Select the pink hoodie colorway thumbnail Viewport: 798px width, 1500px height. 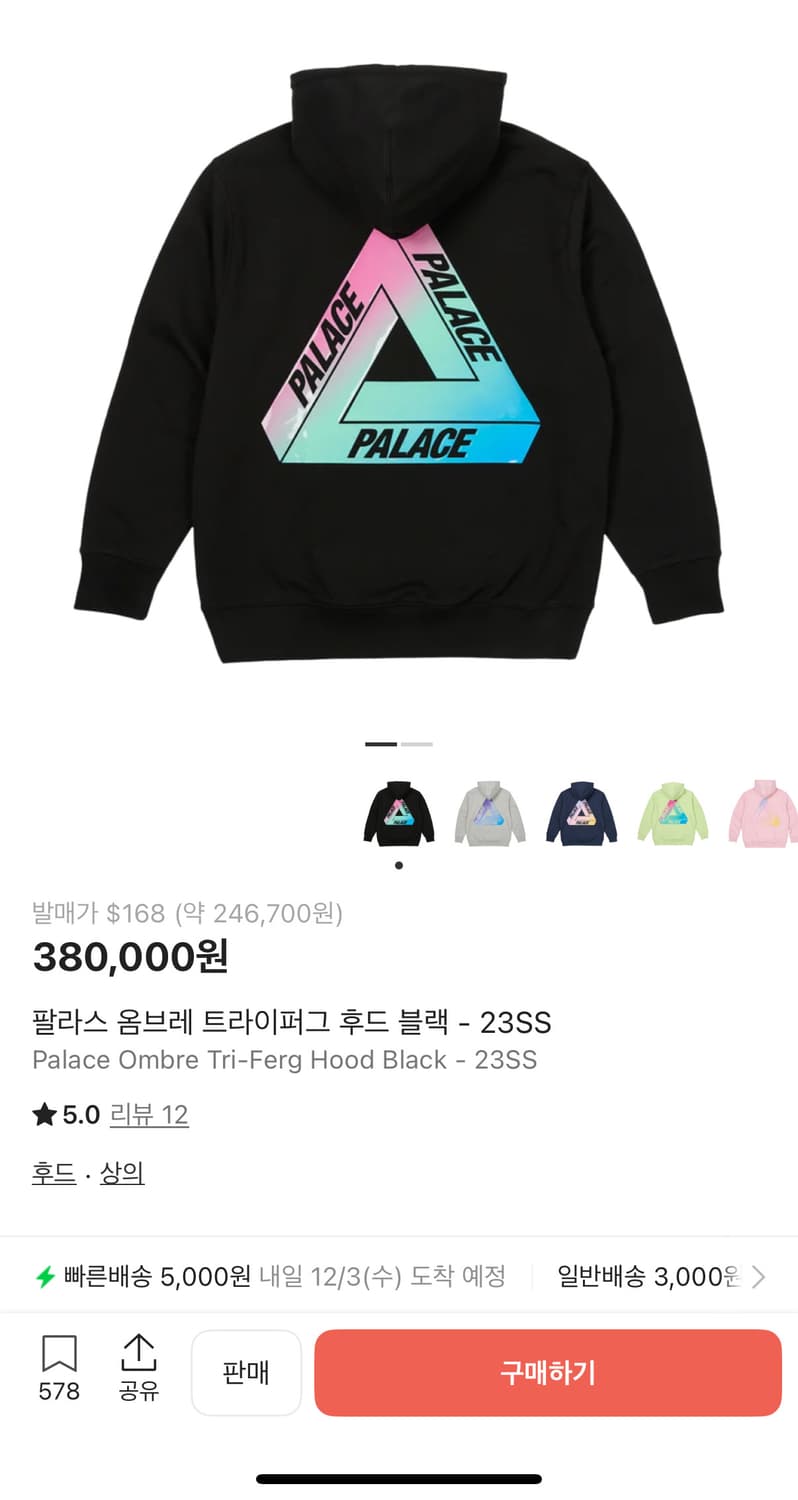[x=760, y=812]
